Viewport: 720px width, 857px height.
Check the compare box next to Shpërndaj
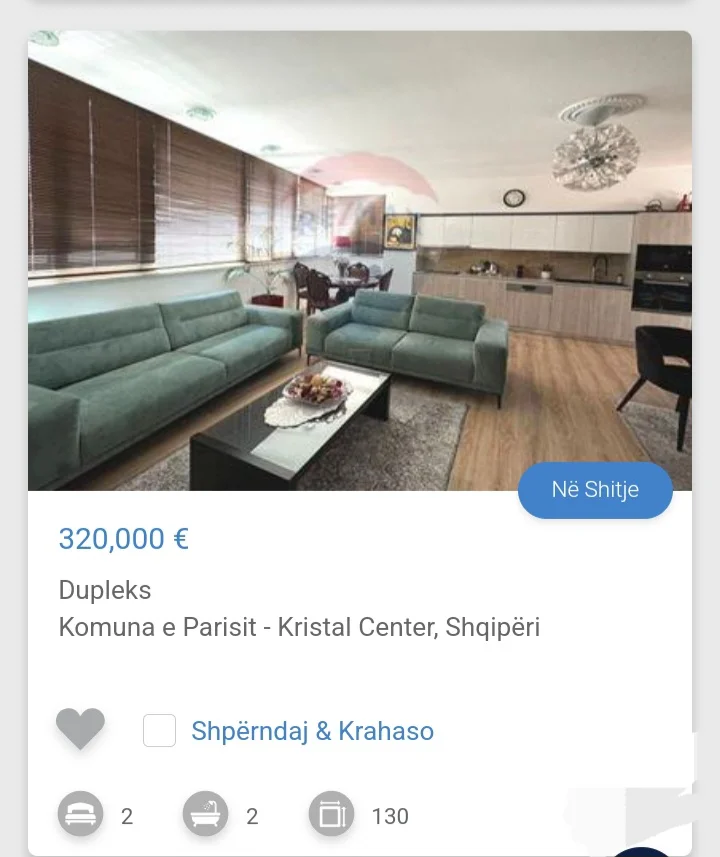[x=159, y=730]
